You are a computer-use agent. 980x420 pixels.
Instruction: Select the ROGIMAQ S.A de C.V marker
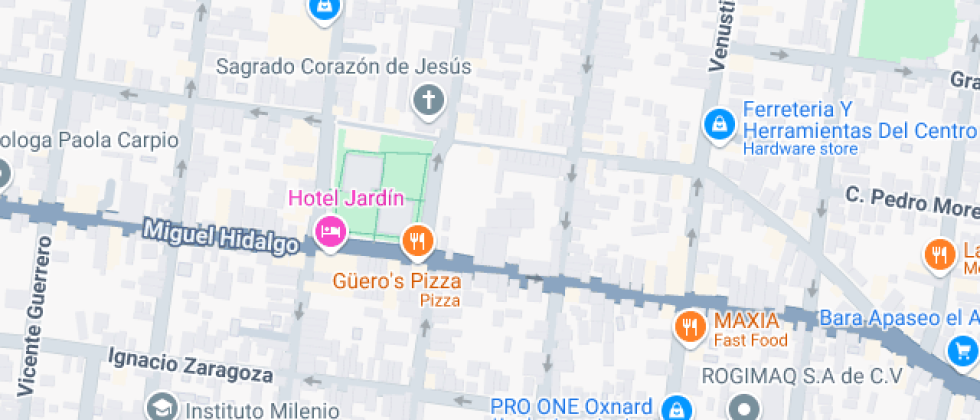(744, 407)
